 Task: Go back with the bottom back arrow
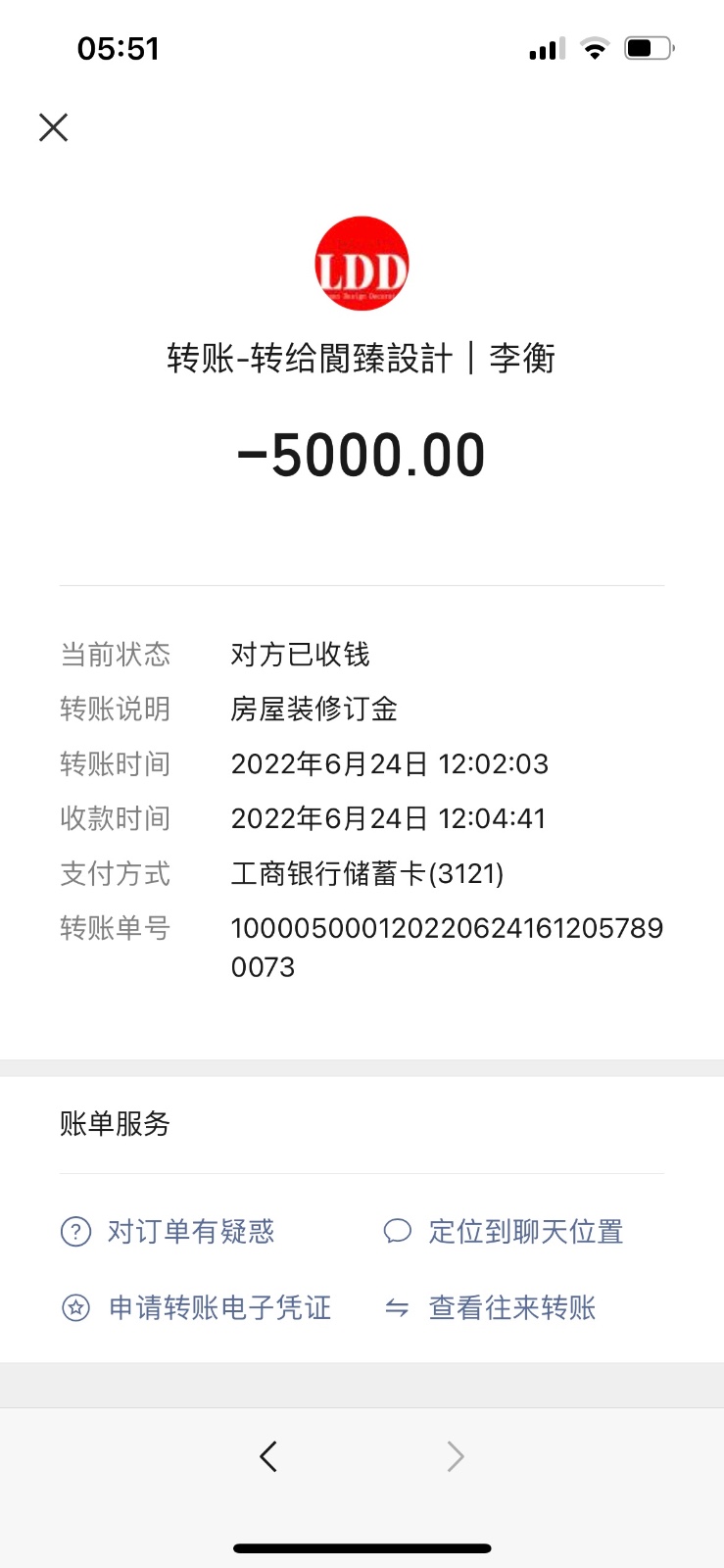268,1456
